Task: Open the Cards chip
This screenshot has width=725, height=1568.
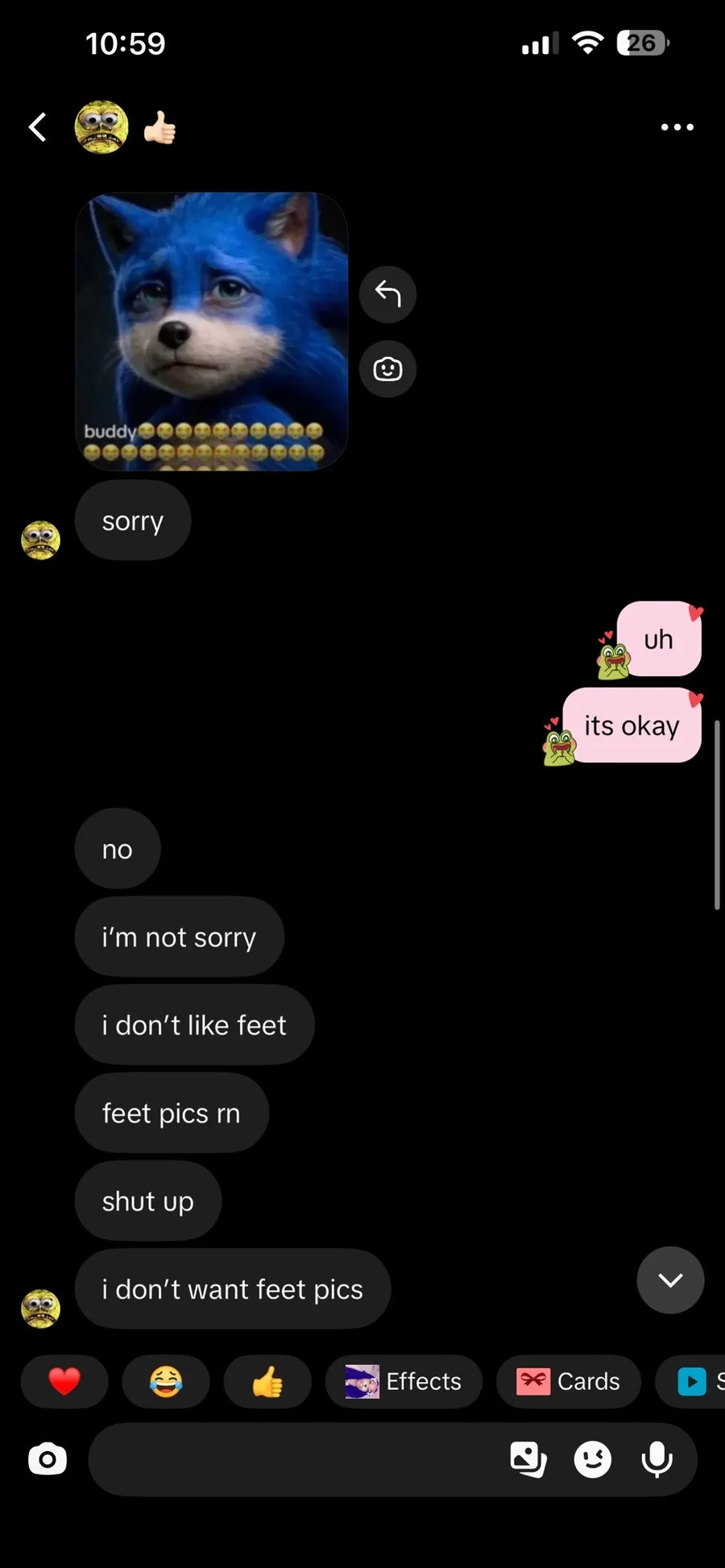Action: [569, 1381]
